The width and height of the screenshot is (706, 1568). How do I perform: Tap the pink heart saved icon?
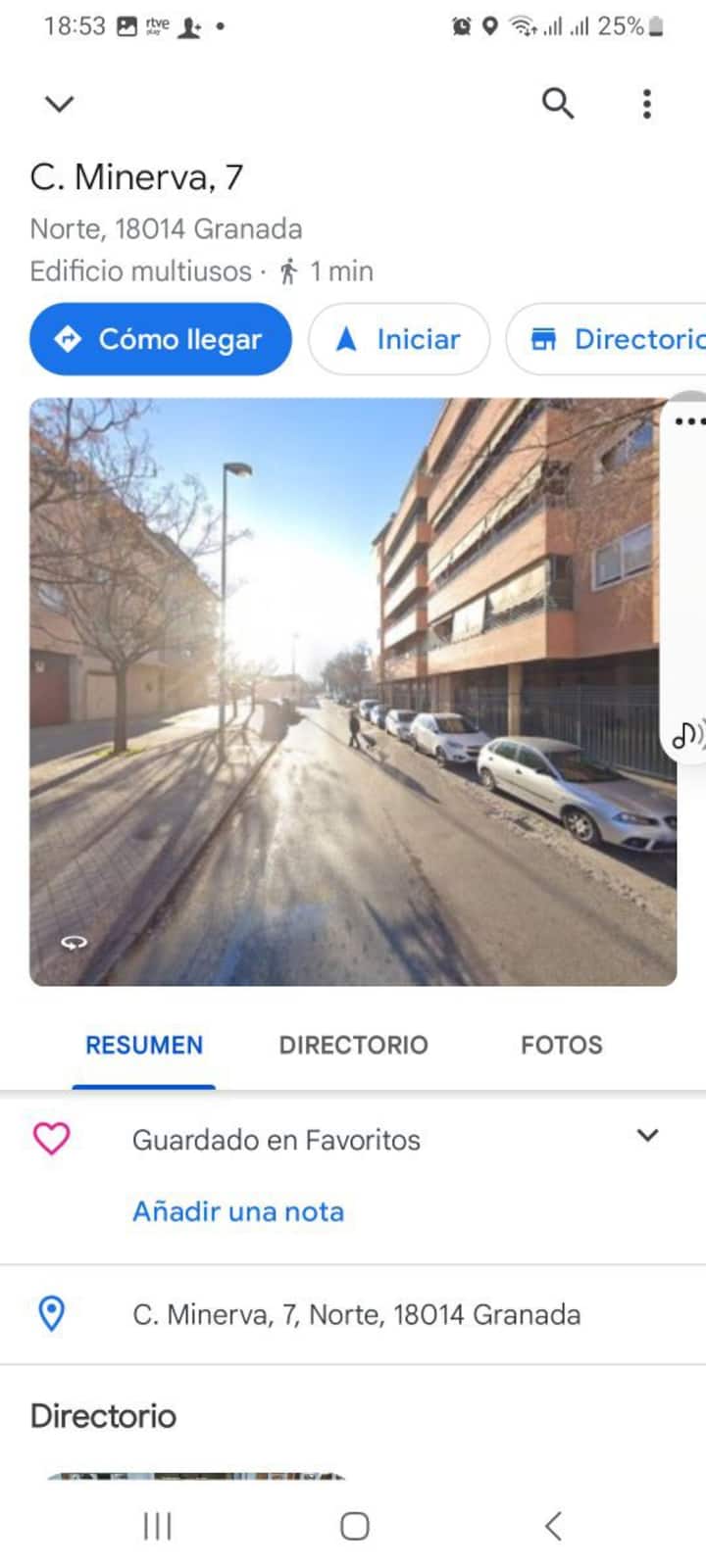[x=52, y=1139]
